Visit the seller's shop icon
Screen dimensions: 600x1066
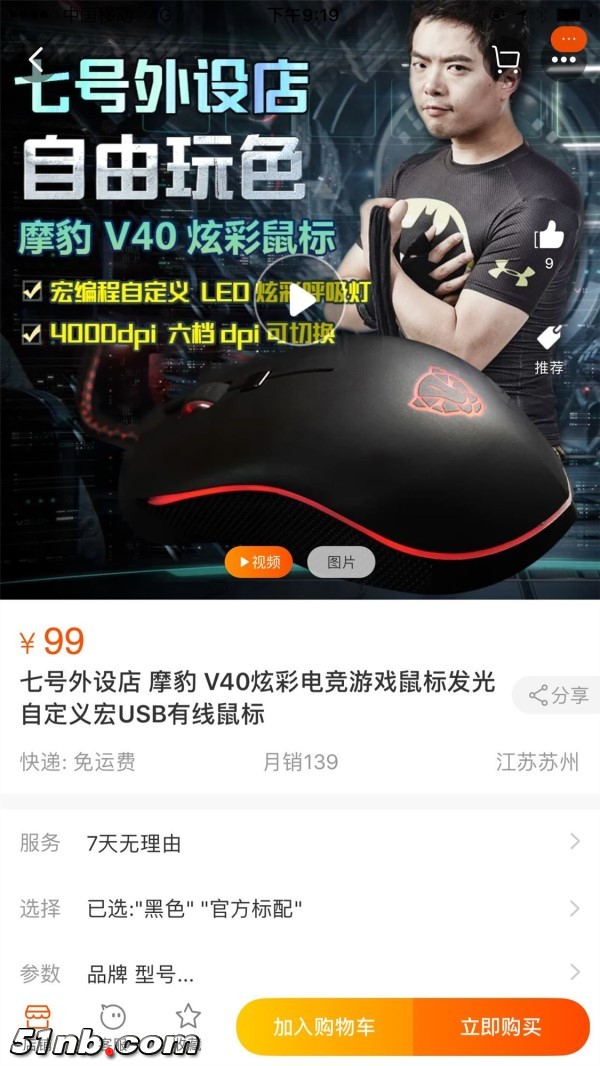[37, 1019]
